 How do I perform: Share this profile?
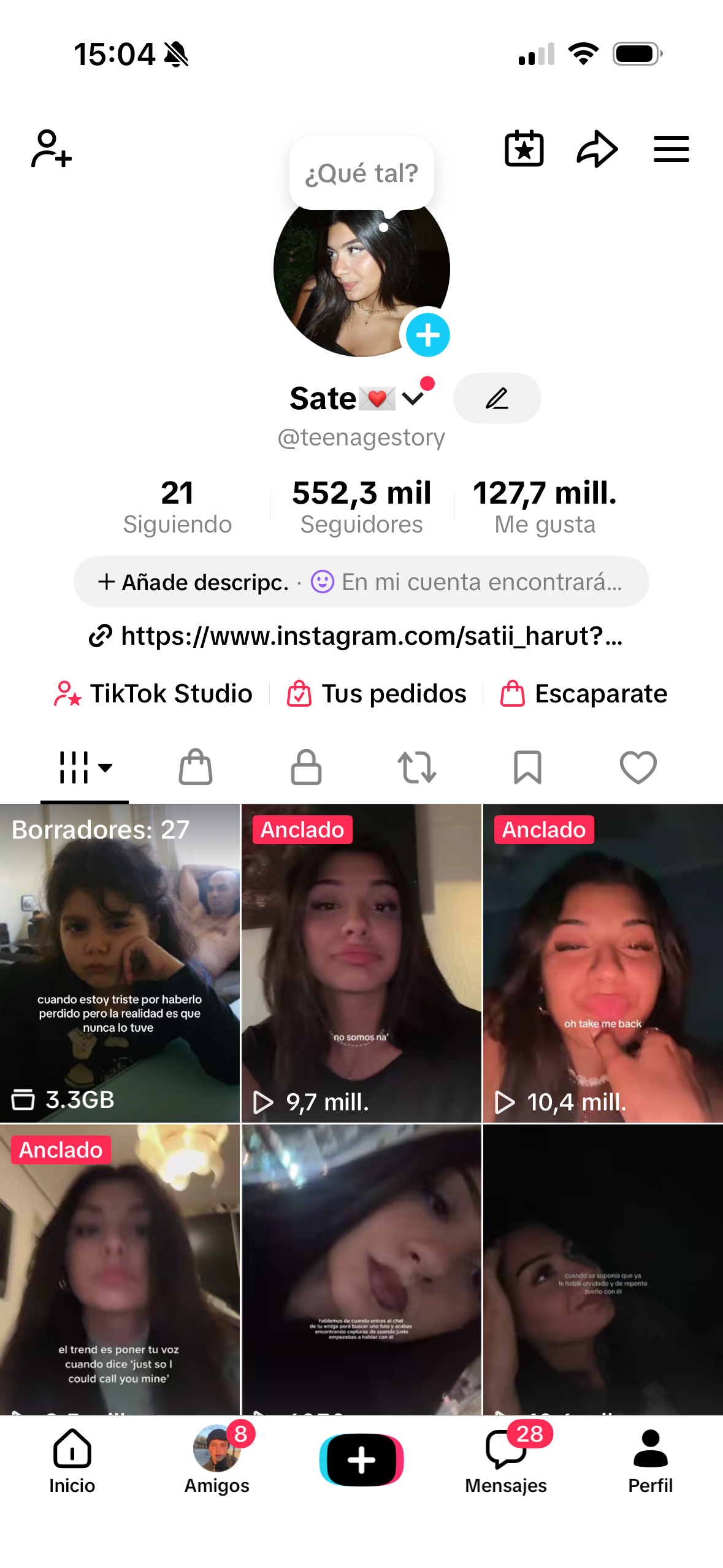coord(597,148)
